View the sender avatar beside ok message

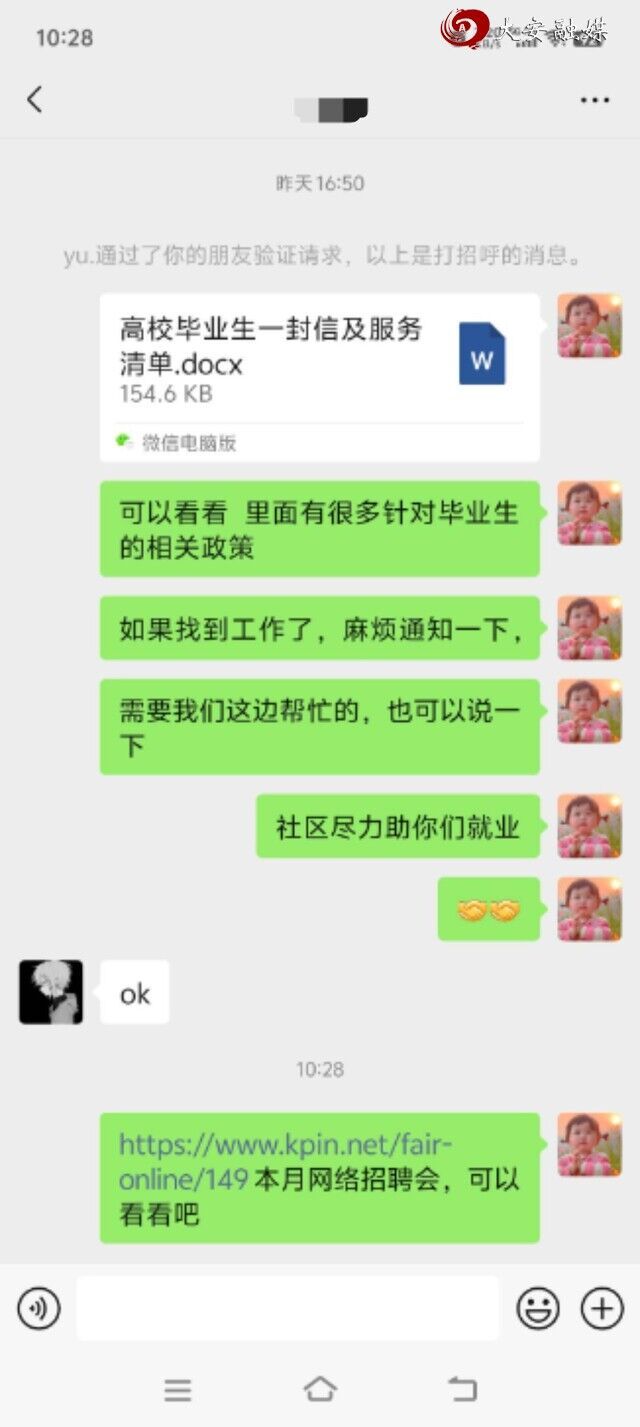click(51, 992)
